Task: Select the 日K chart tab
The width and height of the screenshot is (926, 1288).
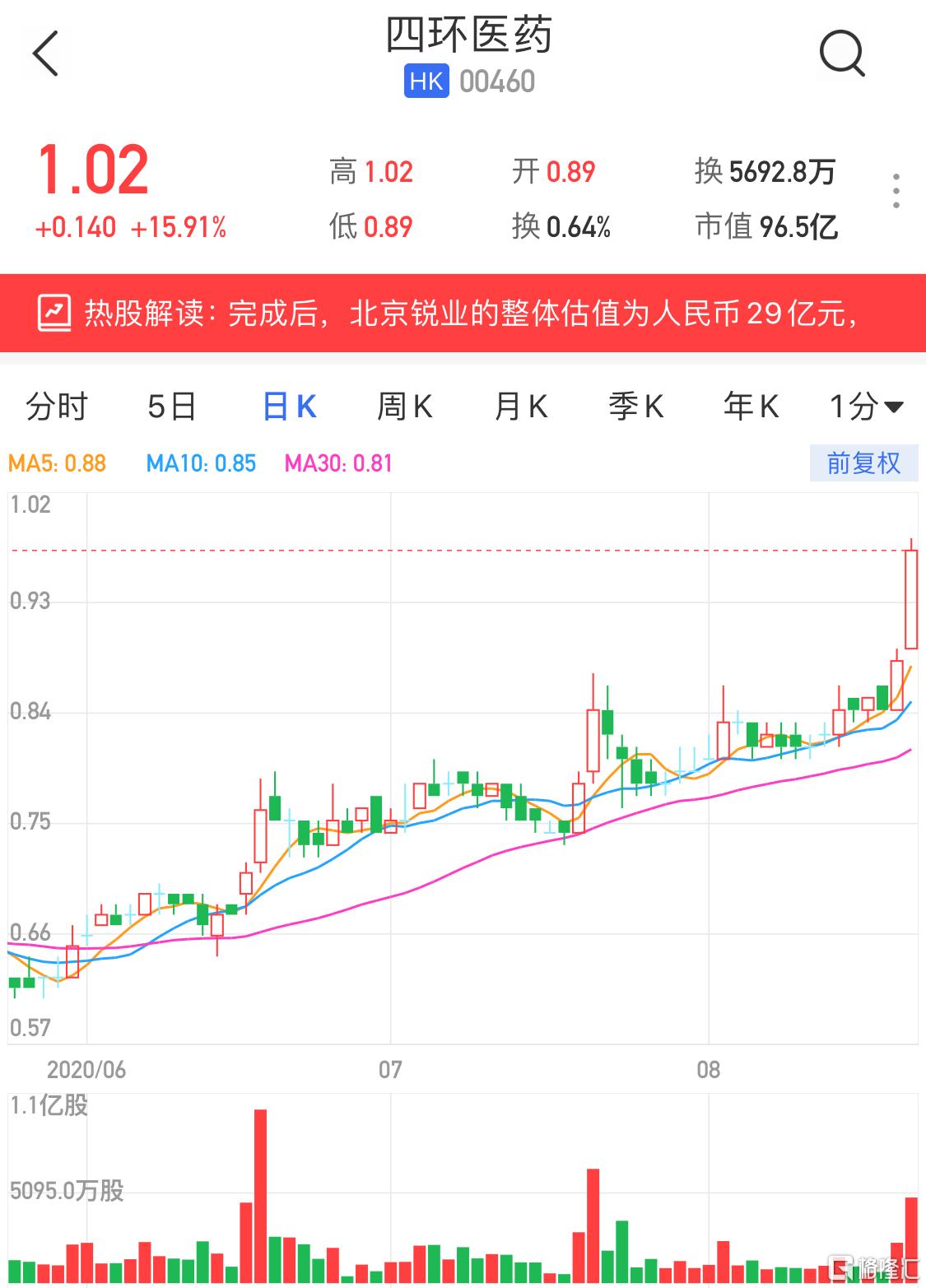Action: tap(290, 407)
